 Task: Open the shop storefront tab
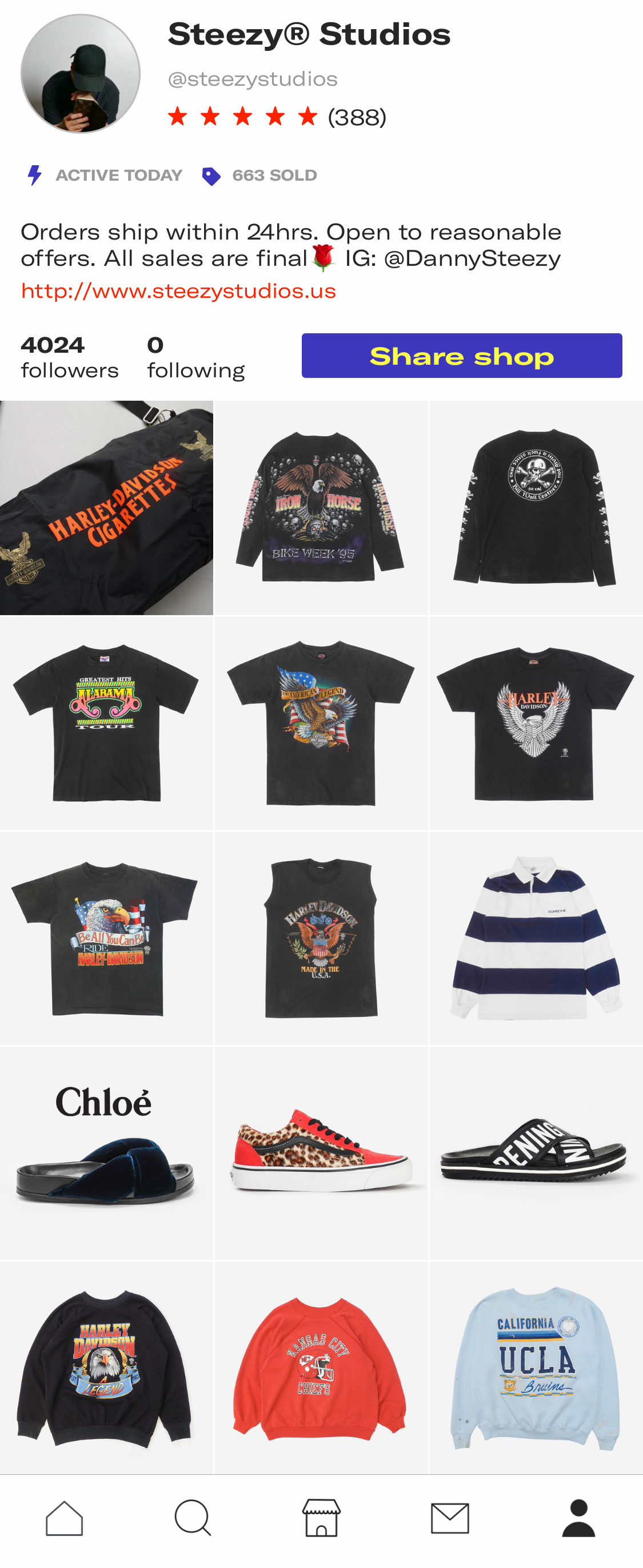tap(321, 1518)
